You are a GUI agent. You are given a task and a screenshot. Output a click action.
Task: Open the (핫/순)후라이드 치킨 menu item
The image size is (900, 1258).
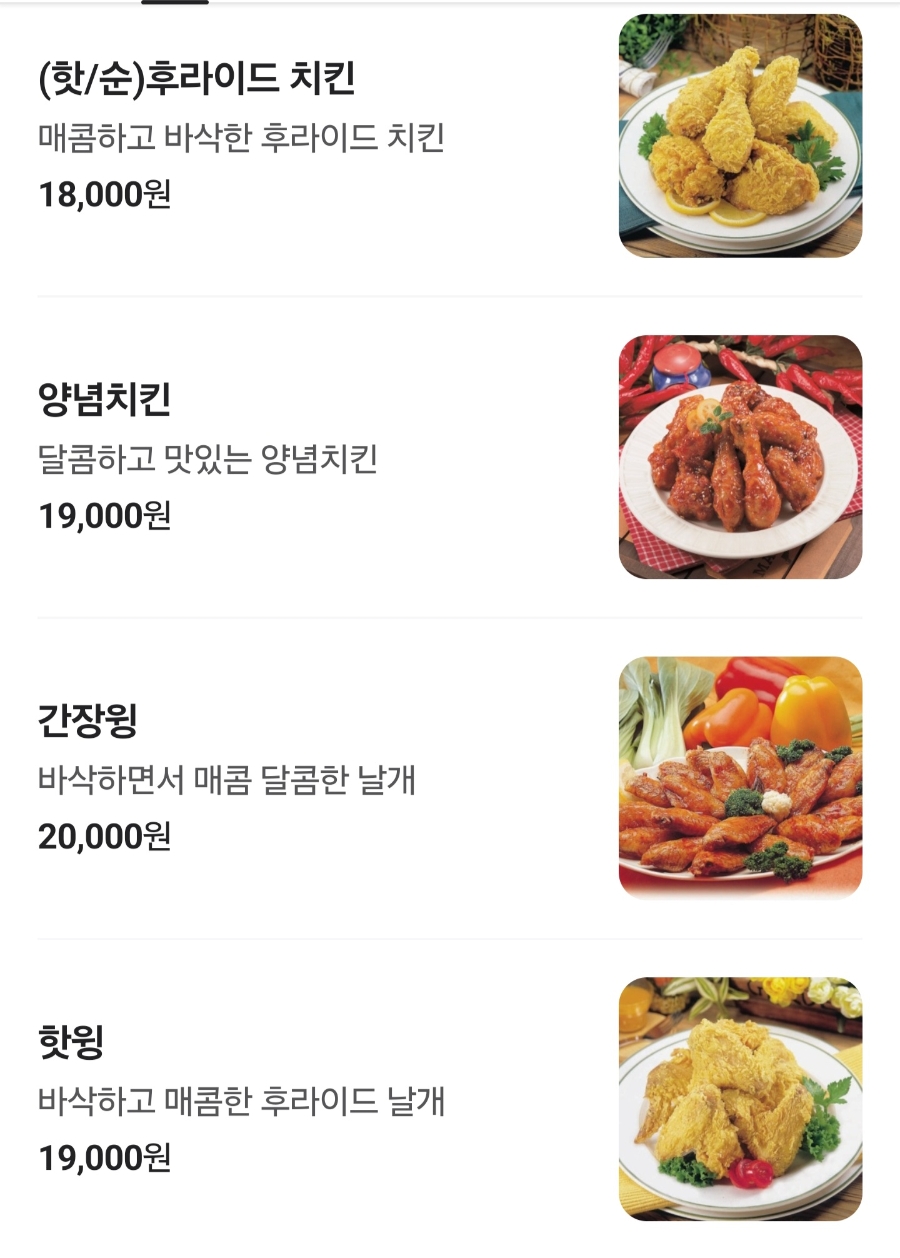(x=197, y=78)
